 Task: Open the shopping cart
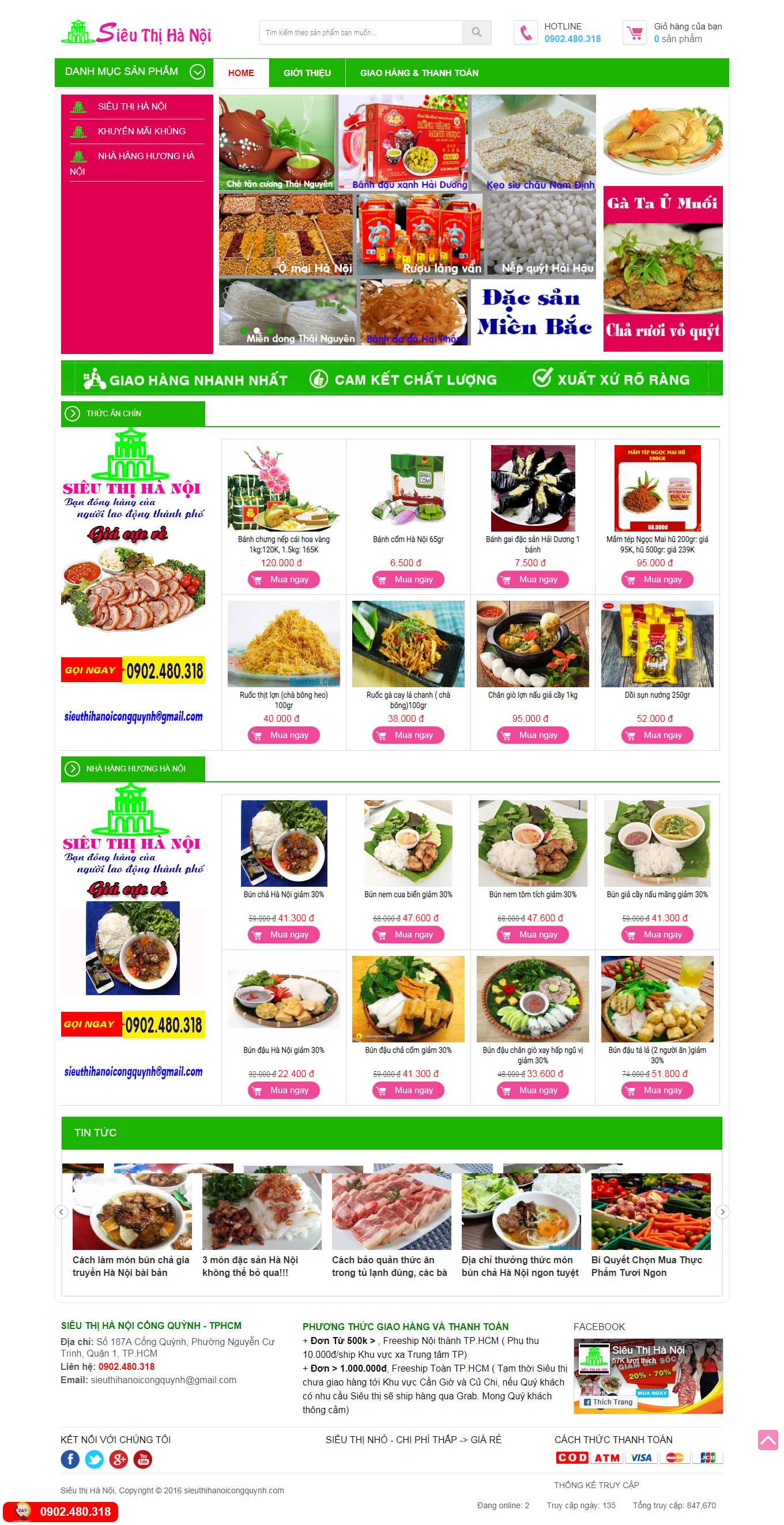(635, 32)
